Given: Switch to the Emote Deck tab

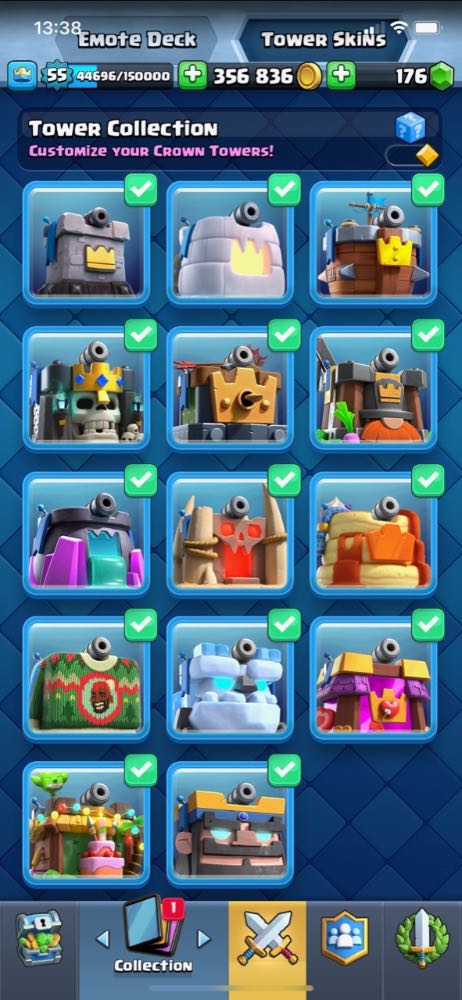Looking at the screenshot, I should [136, 40].
